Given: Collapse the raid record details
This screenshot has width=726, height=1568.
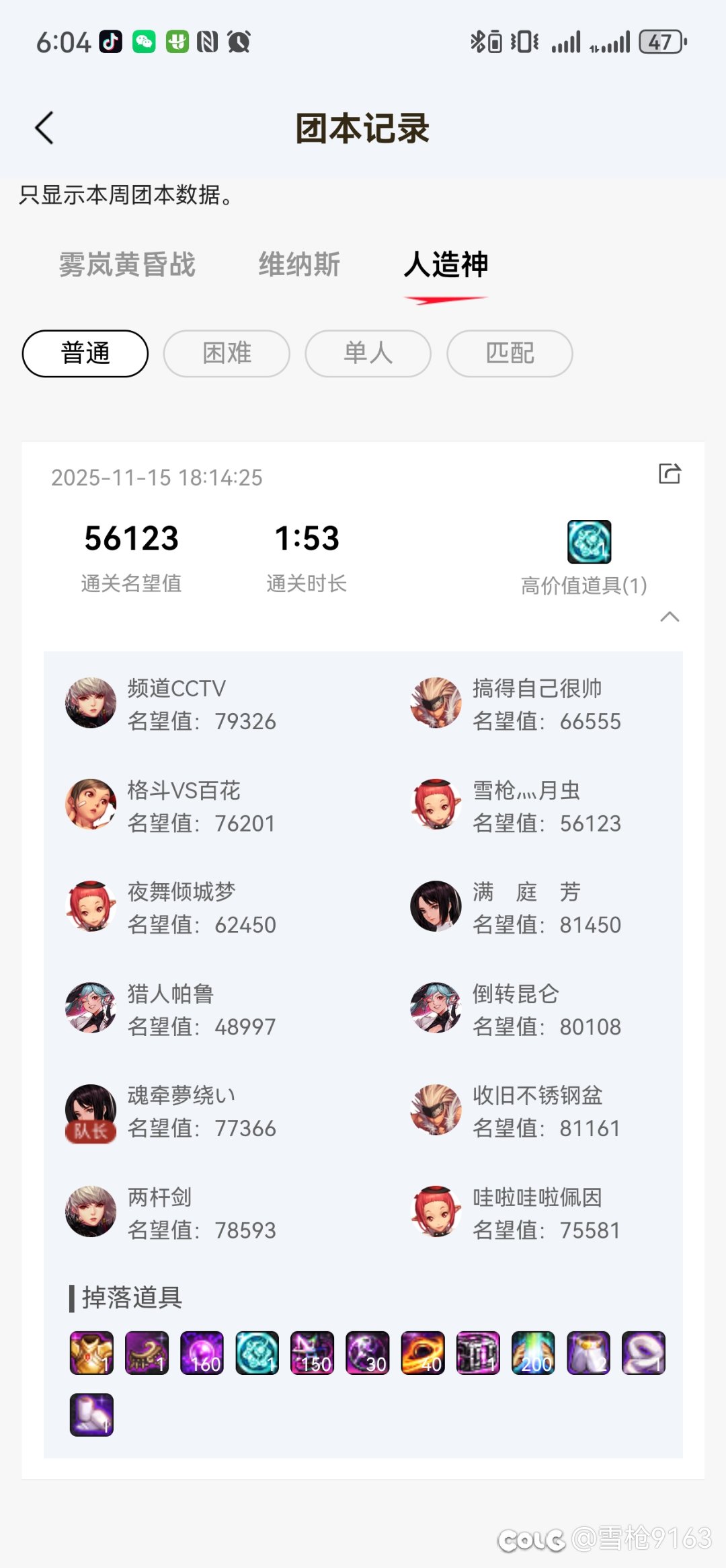Looking at the screenshot, I should pos(670,617).
